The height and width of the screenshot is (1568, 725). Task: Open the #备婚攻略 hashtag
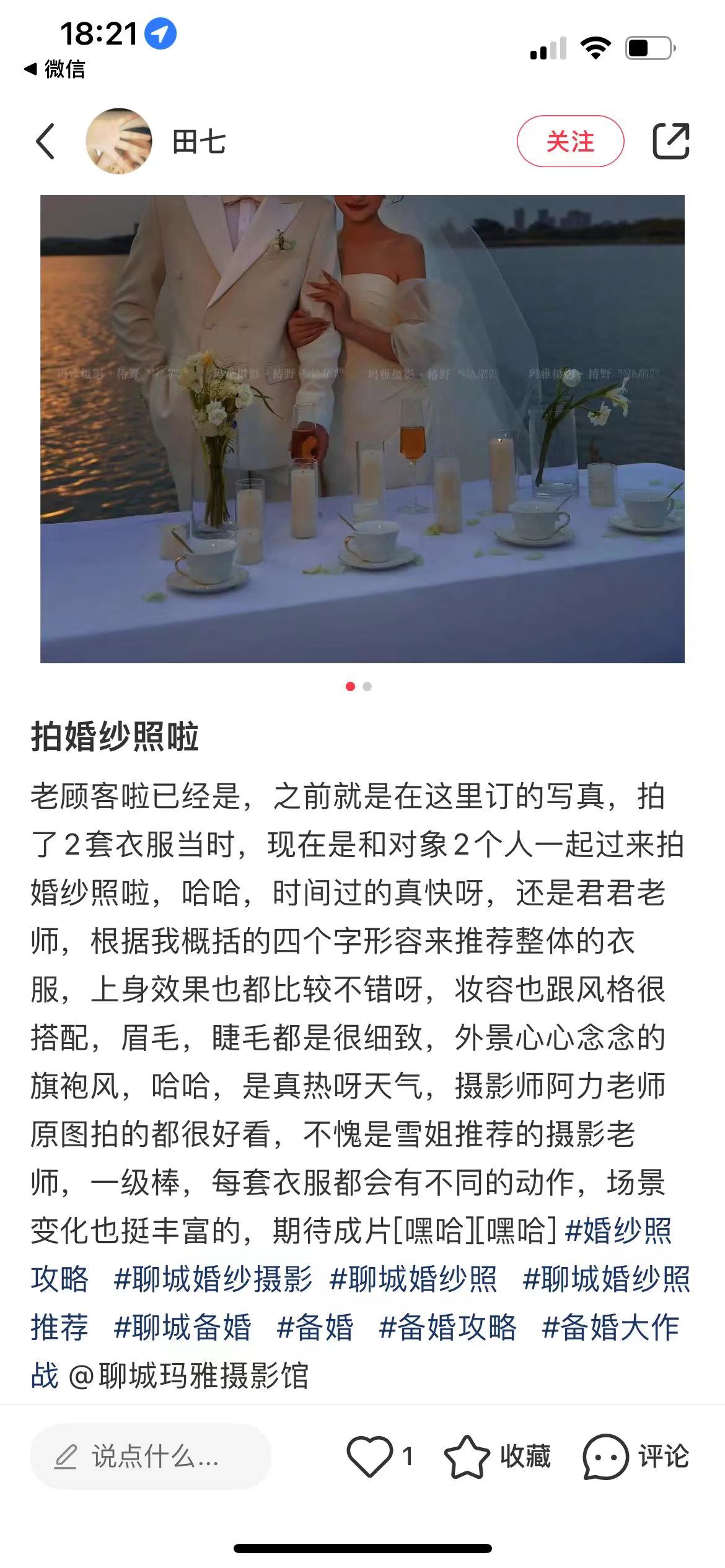[447, 1327]
